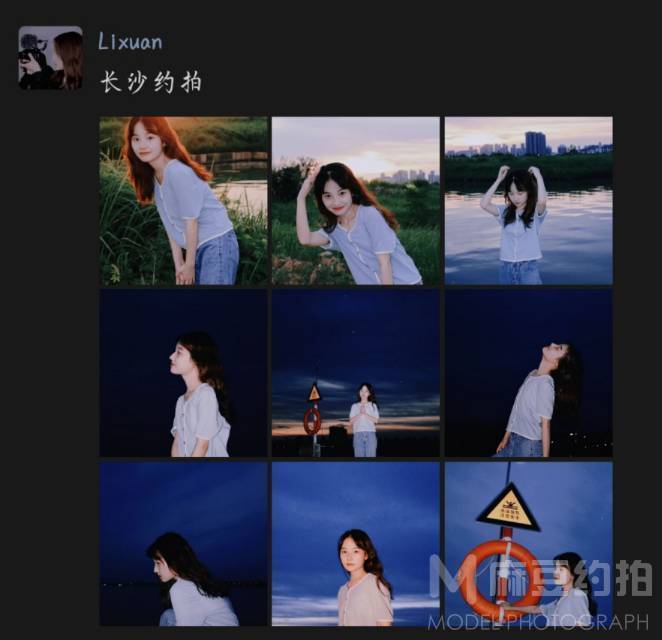View photo with head tilted back
The height and width of the screenshot is (640, 662).
coord(528,373)
